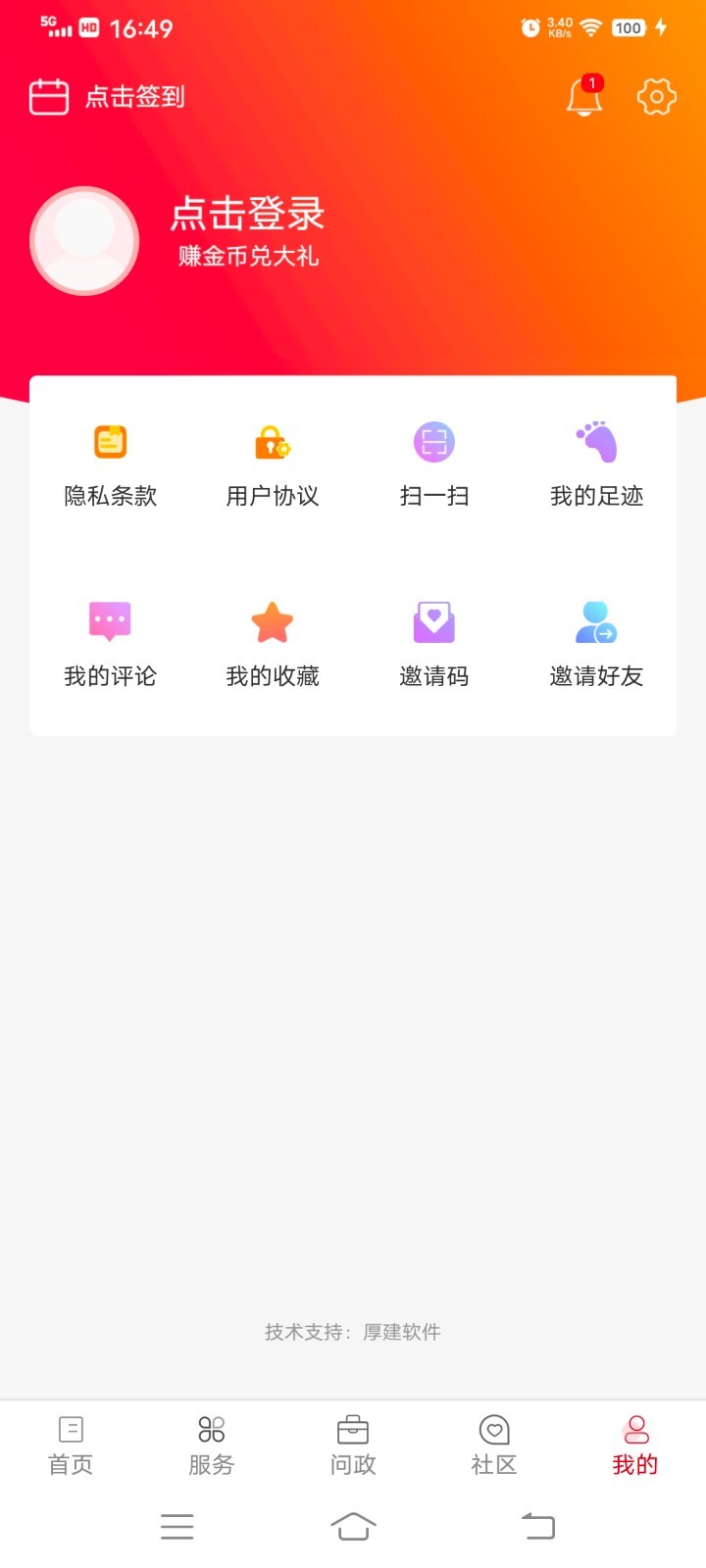Switch to the 服务 tab
Image resolution: width=706 pixels, height=1568 pixels.
point(212,1446)
